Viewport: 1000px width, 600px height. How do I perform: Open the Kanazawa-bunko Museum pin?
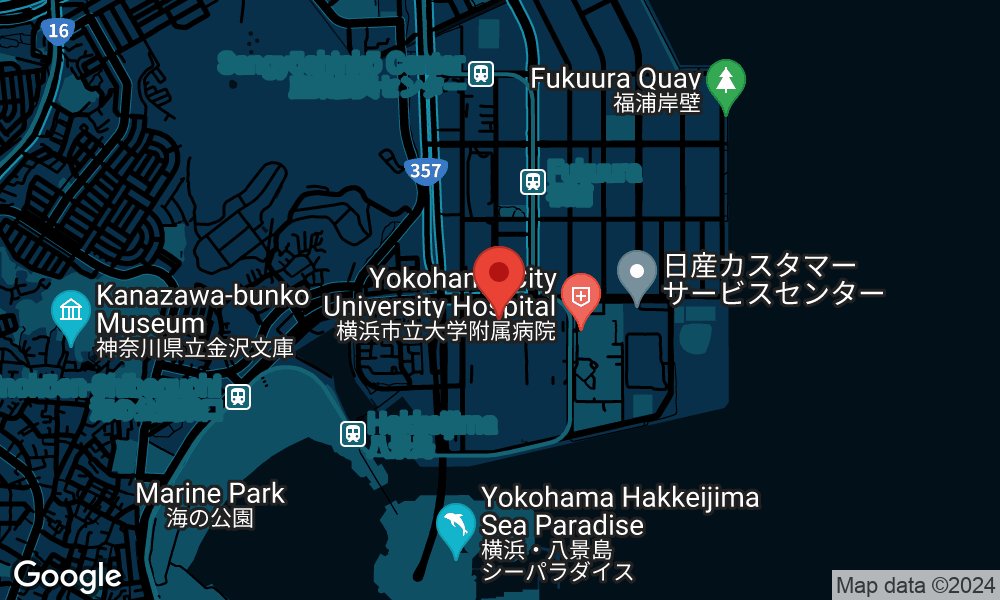pyautogui.click(x=71, y=314)
